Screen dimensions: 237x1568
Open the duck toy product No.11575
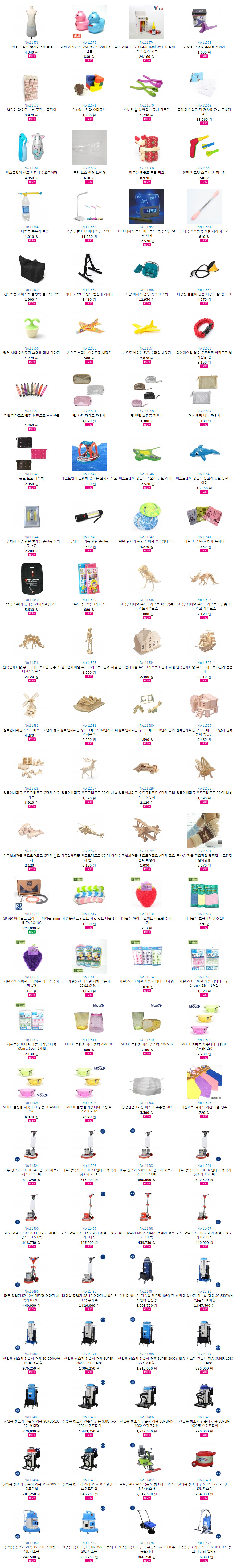coord(89,23)
